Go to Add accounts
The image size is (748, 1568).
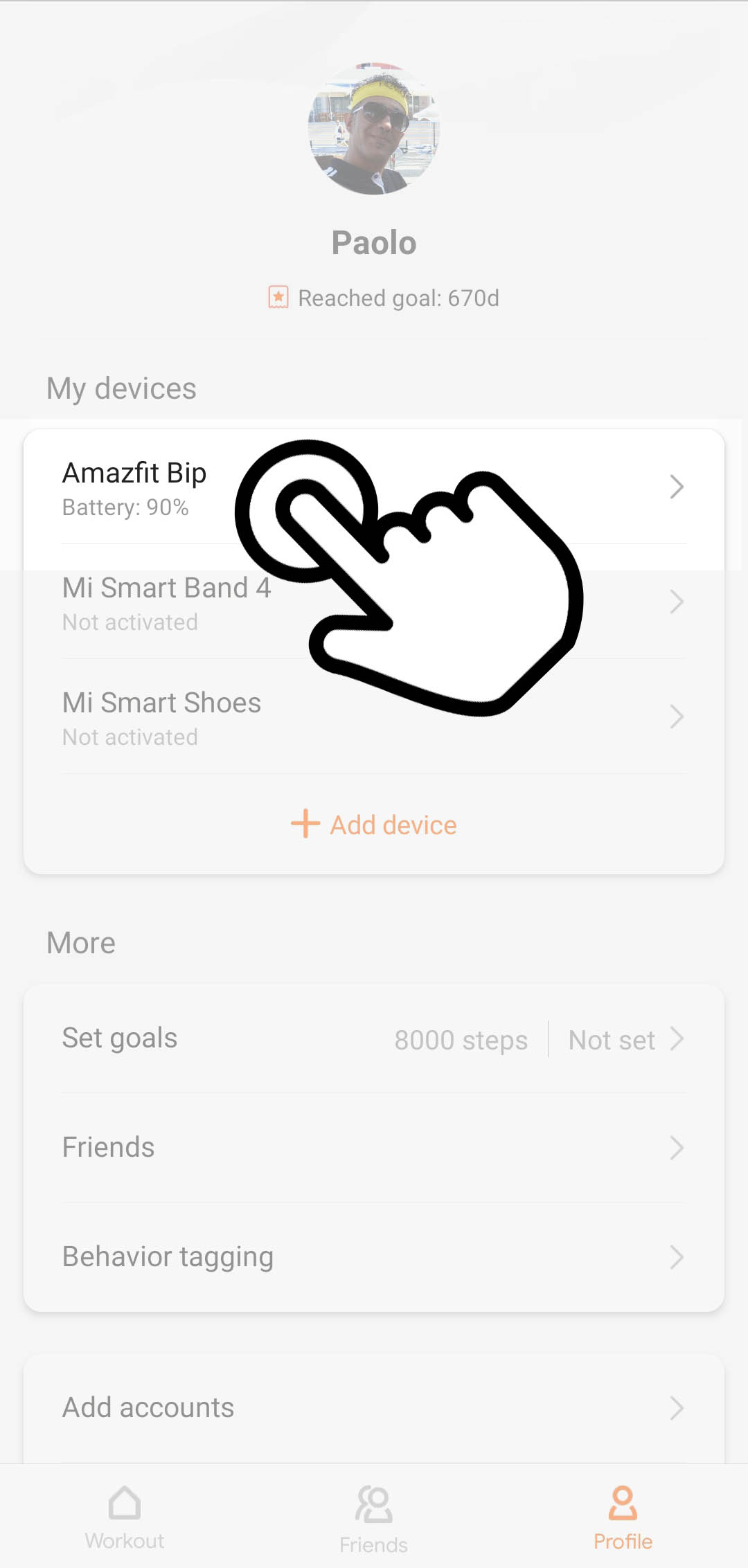[374, 1407]
